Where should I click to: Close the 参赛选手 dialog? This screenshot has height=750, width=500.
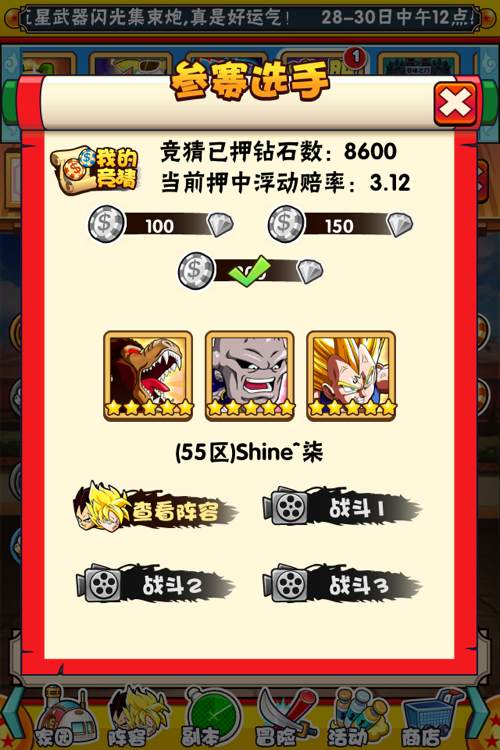point(455,103)
